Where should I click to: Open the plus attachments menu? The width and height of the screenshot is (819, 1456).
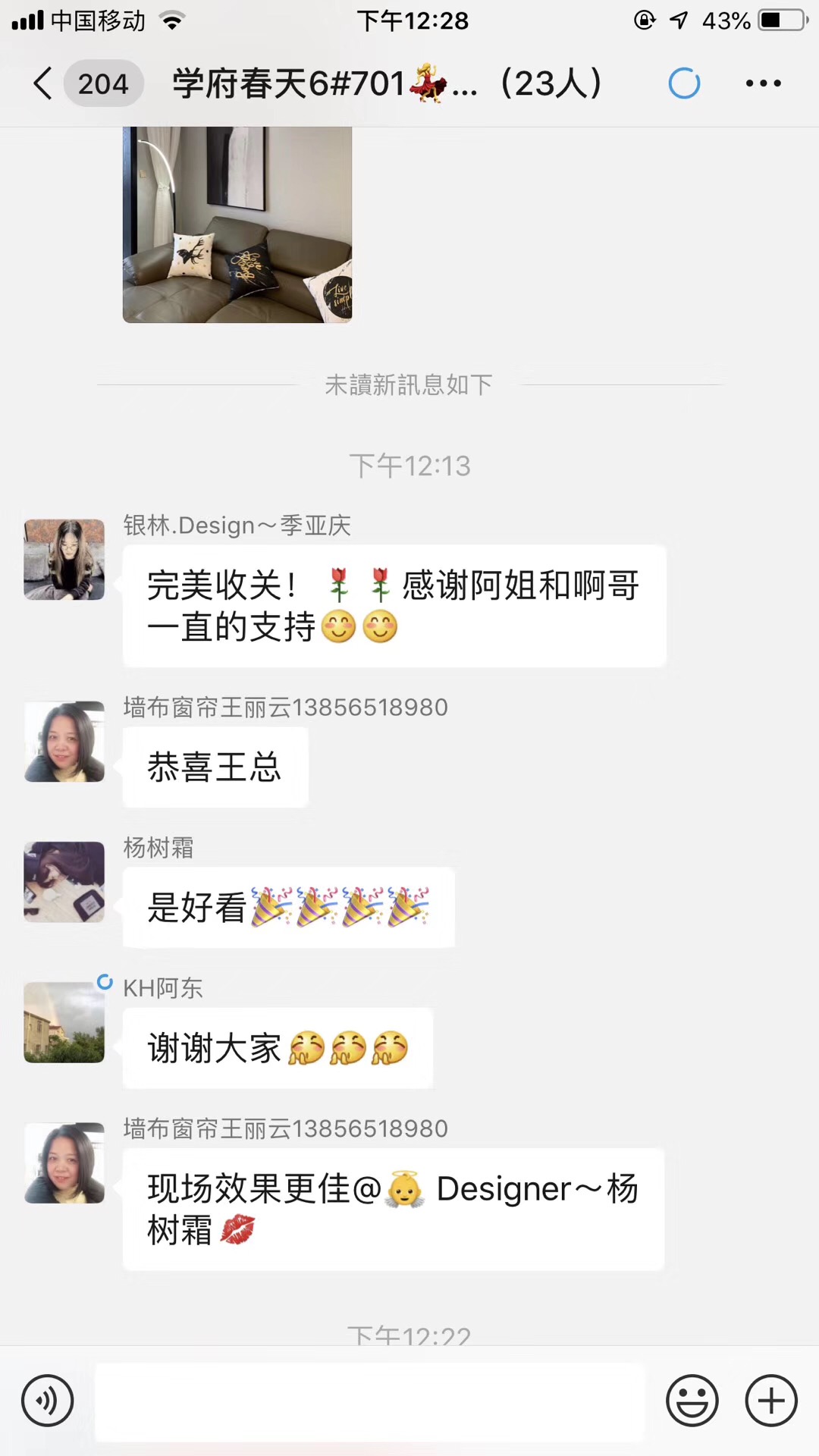pyautogui.click(x=771, y=1401)
